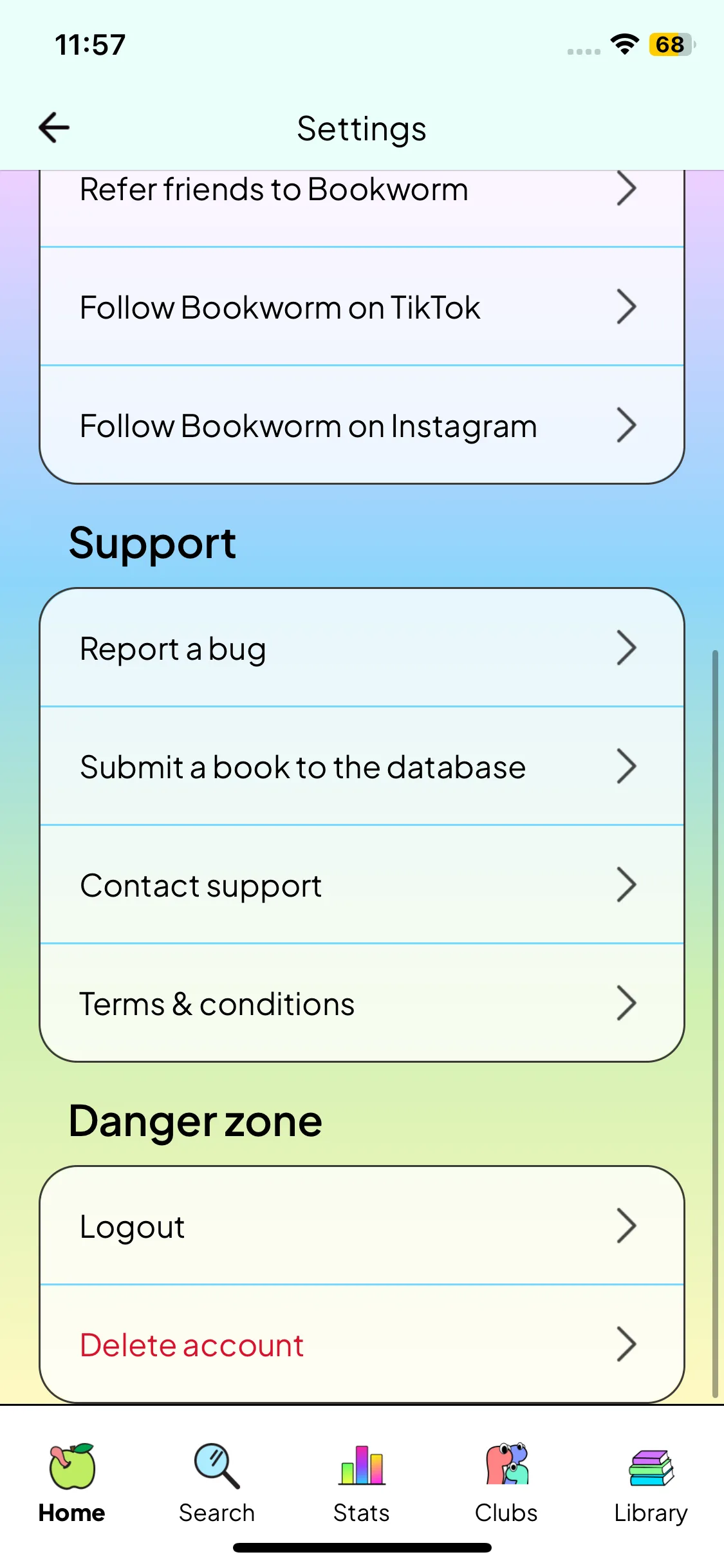Go back from Settings
This screenshot has height=1568, width=724.
tap(54, 127)
